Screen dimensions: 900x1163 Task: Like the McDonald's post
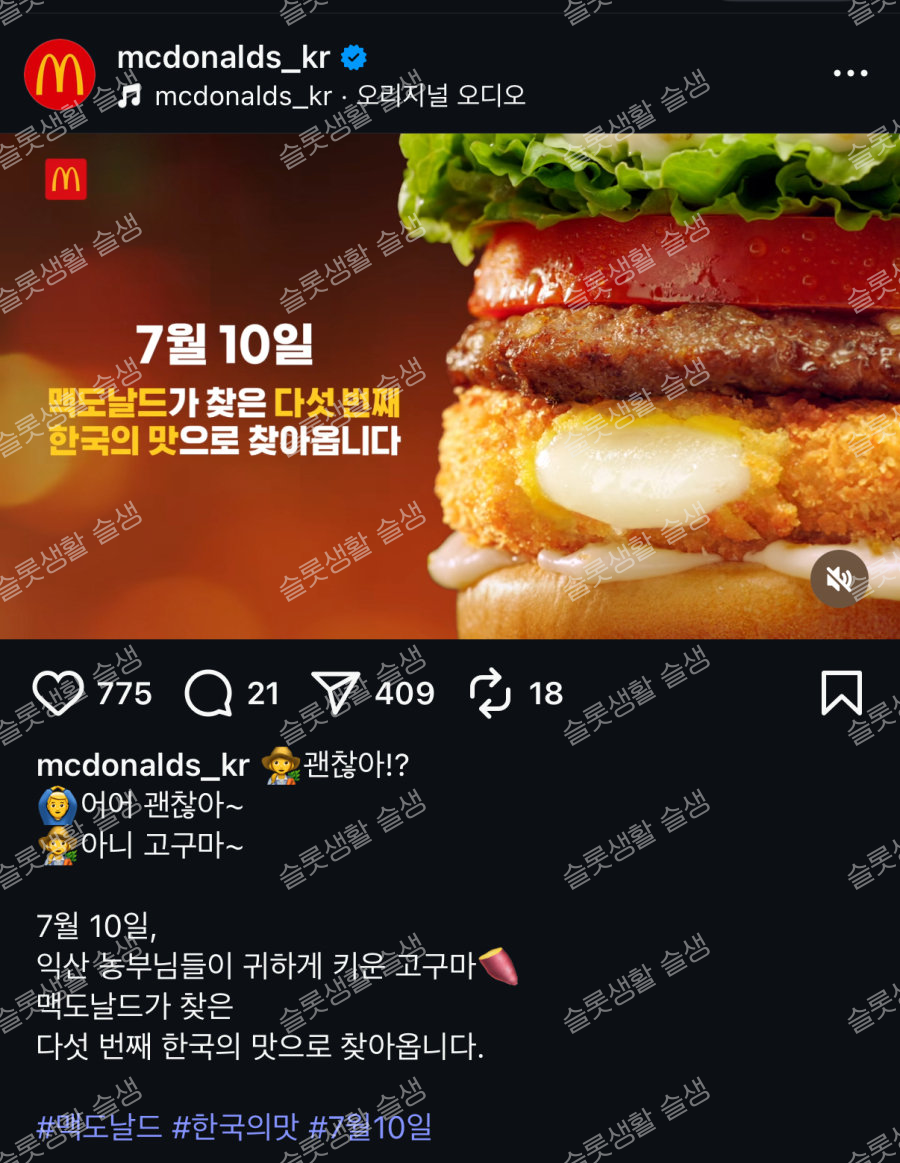(58, 693)
